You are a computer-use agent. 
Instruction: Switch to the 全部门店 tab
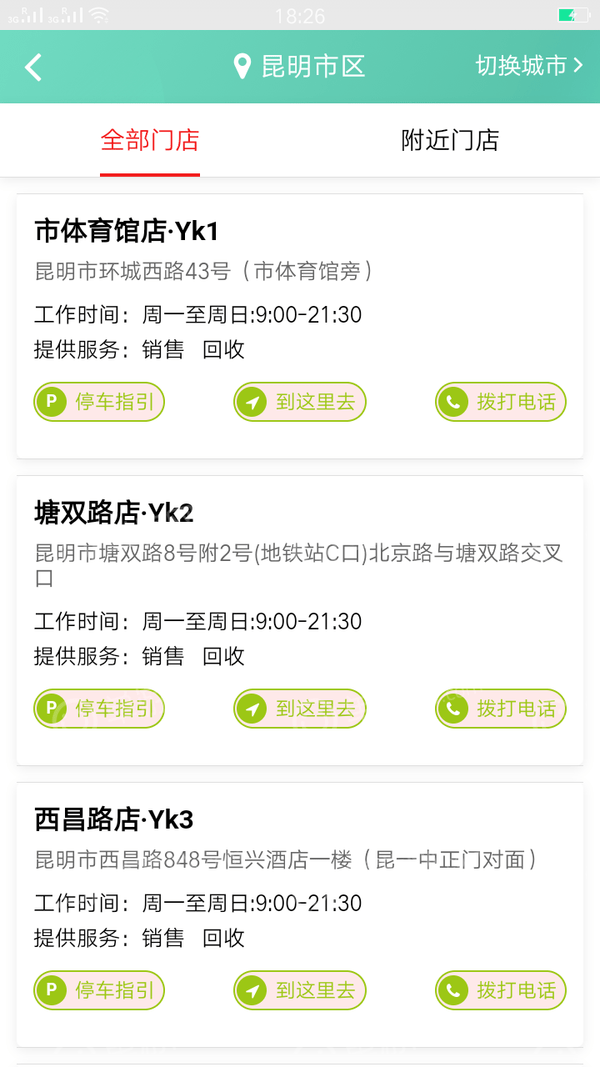[x=150, y=140]
